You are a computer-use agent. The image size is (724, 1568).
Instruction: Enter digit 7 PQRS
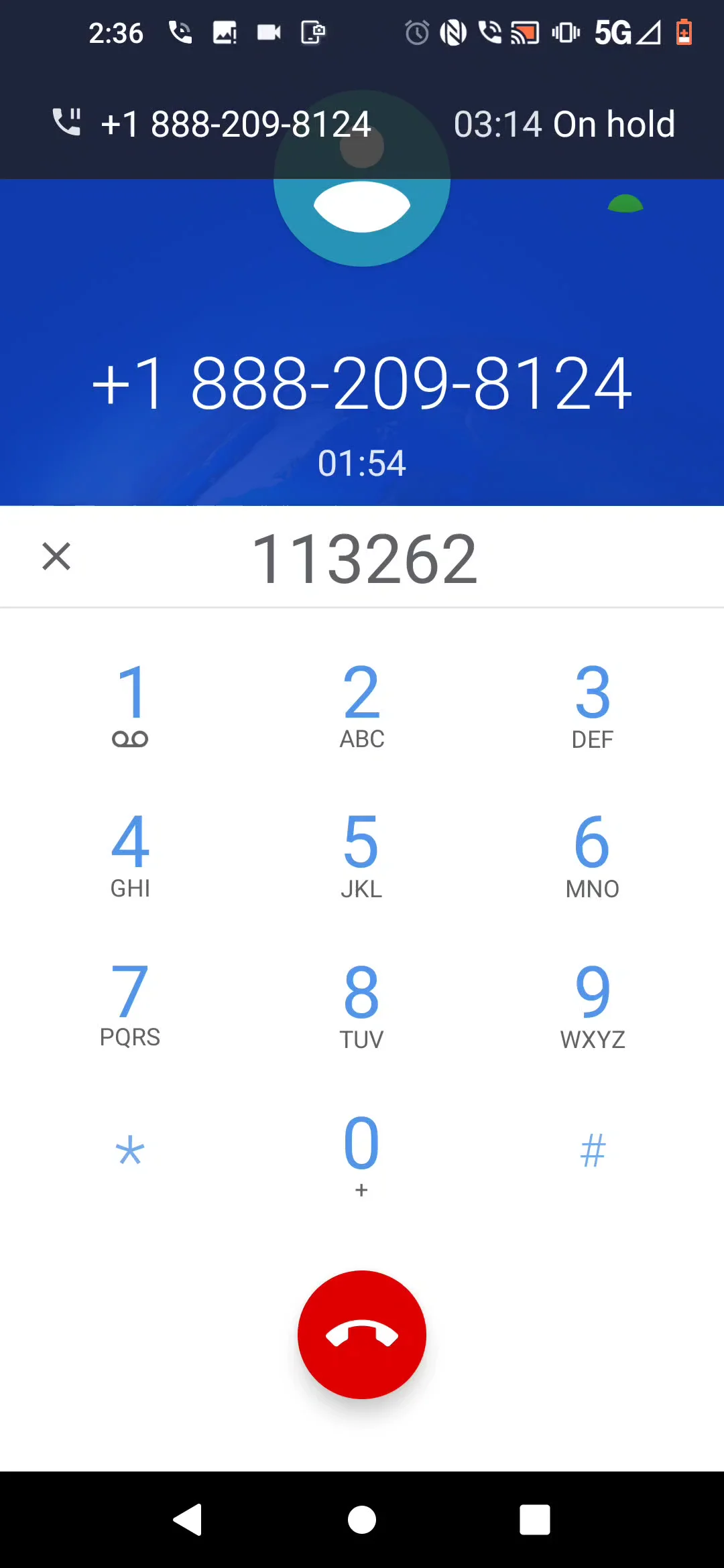click(130, 1004)
